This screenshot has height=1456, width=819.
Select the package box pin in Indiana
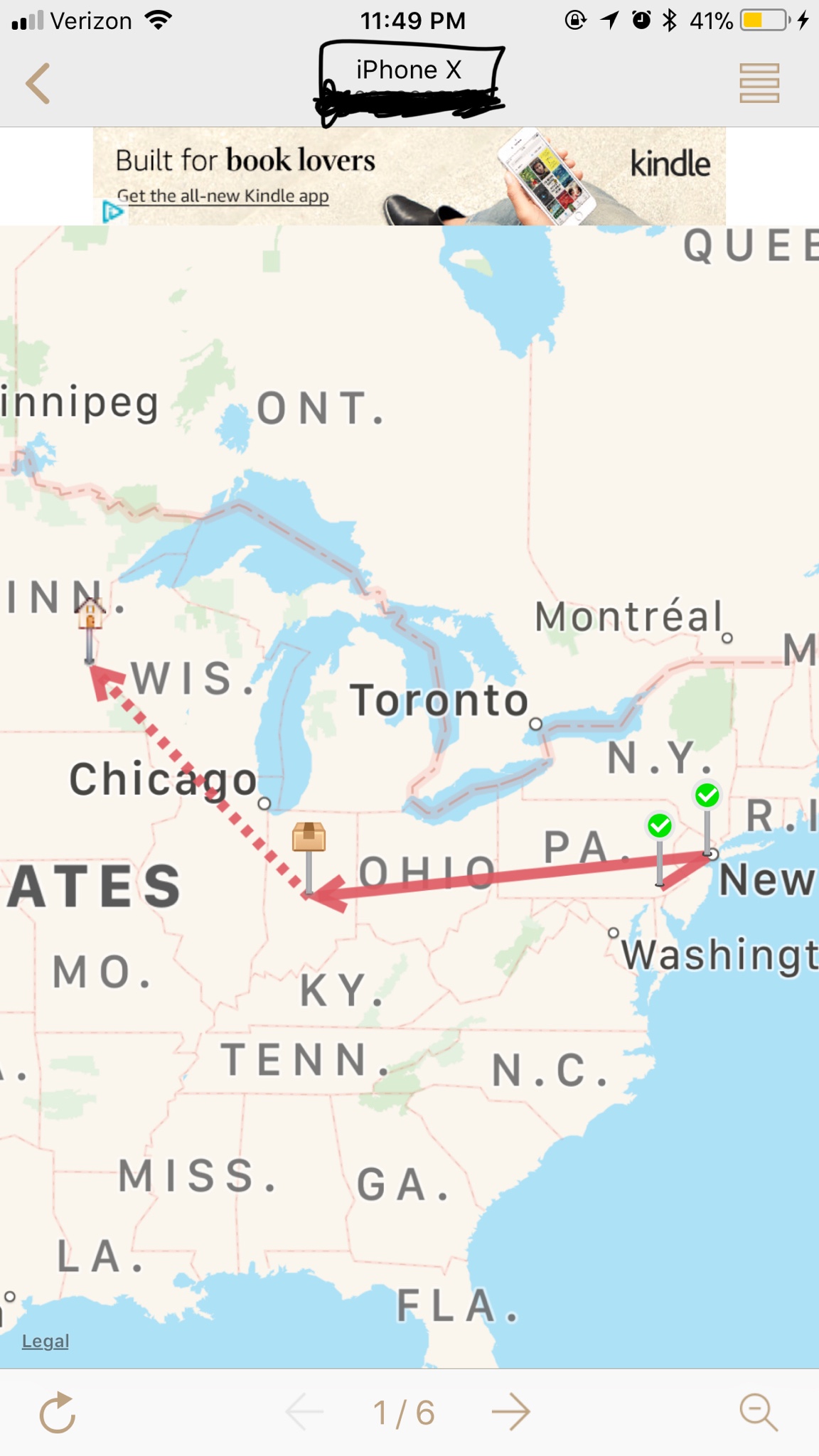coord(309,837)
